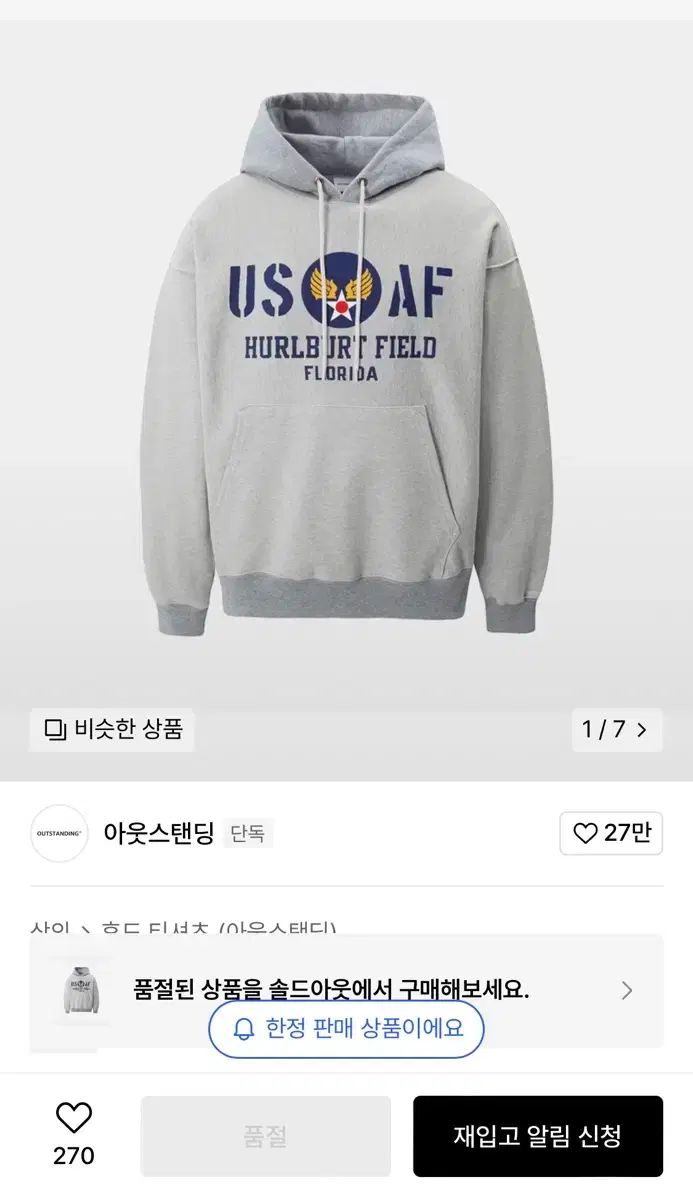The width and height of the screenshot is (693, 1200).
Task: Tap the 한정 판매 상품이에요 notice chip
Action: [346, 1029]
